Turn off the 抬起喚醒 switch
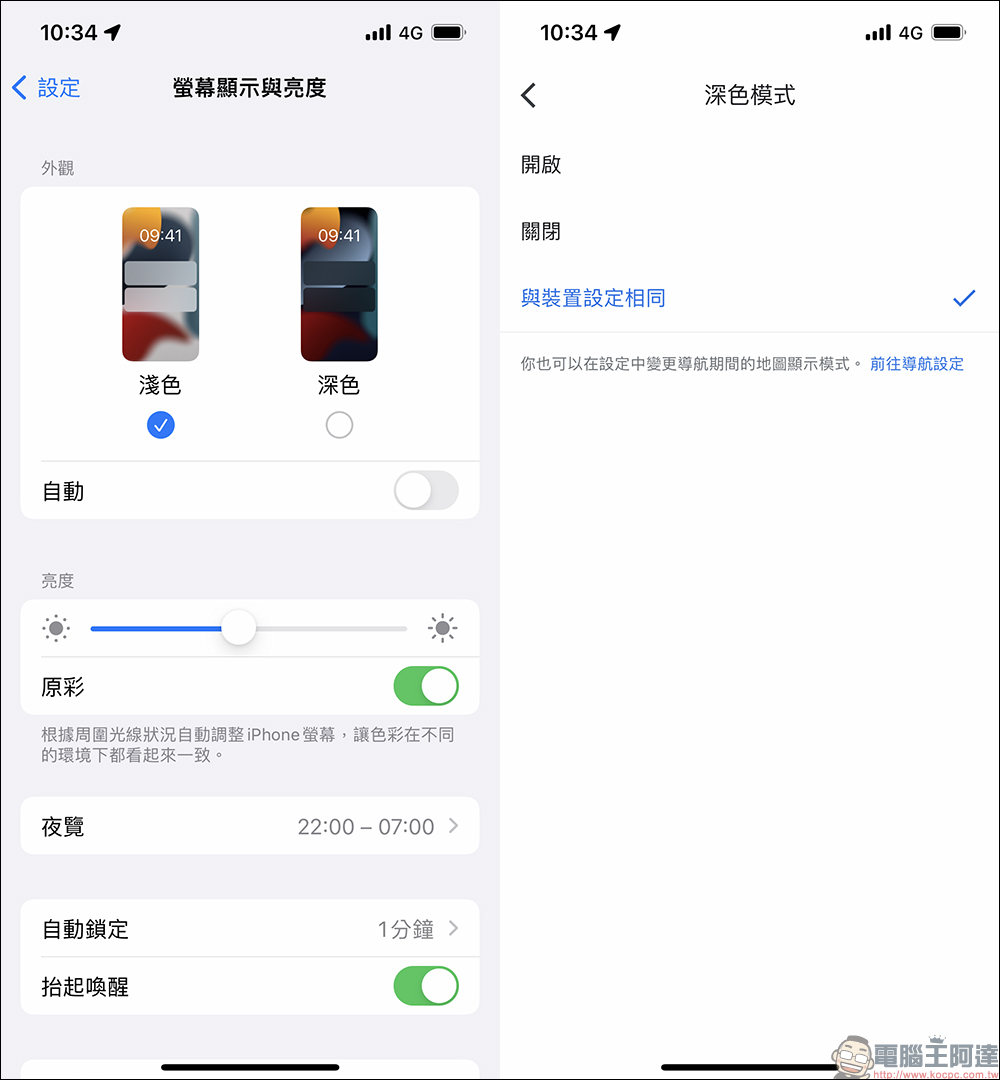The height and width of the screenshot is (1080, 1000). 426,986
